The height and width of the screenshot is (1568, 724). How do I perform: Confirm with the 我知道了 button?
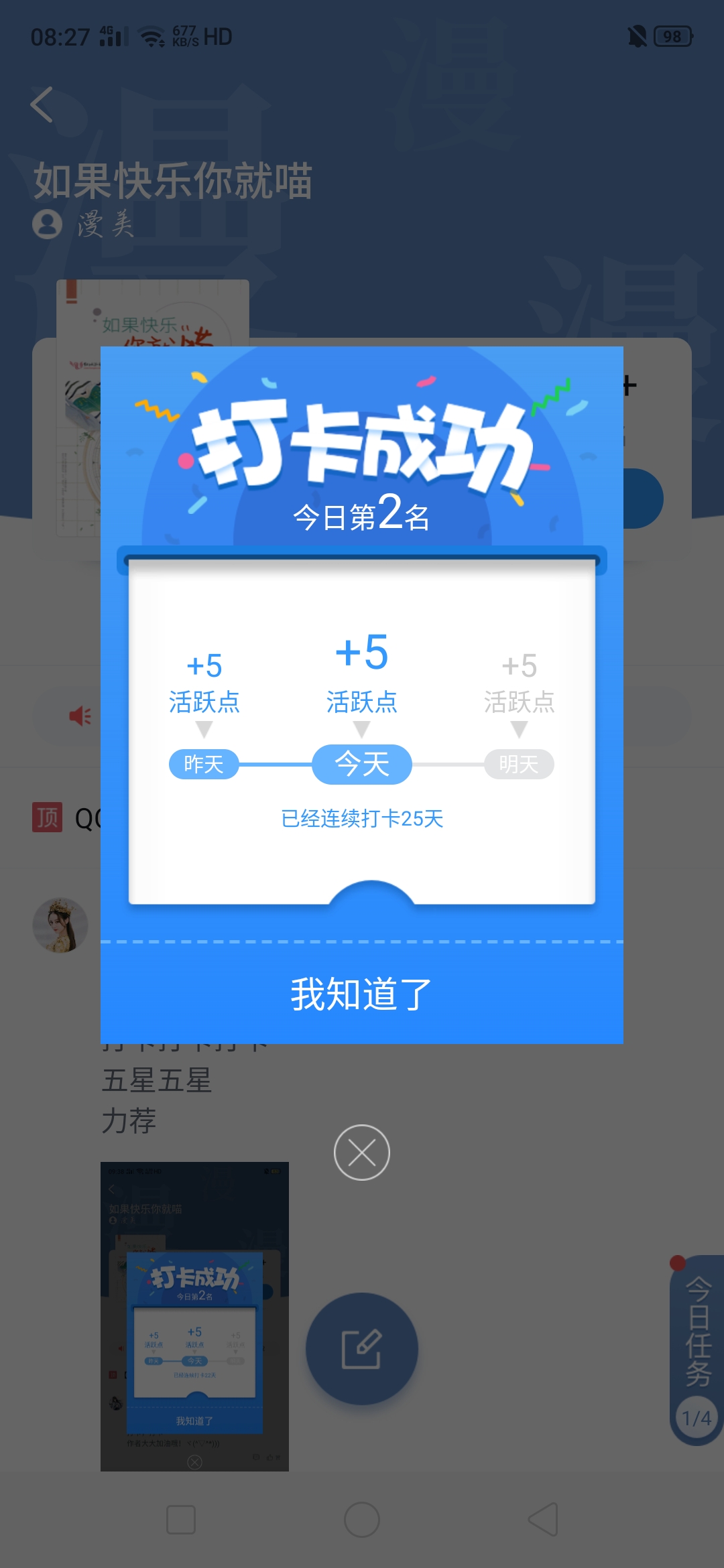pos(361,994)
